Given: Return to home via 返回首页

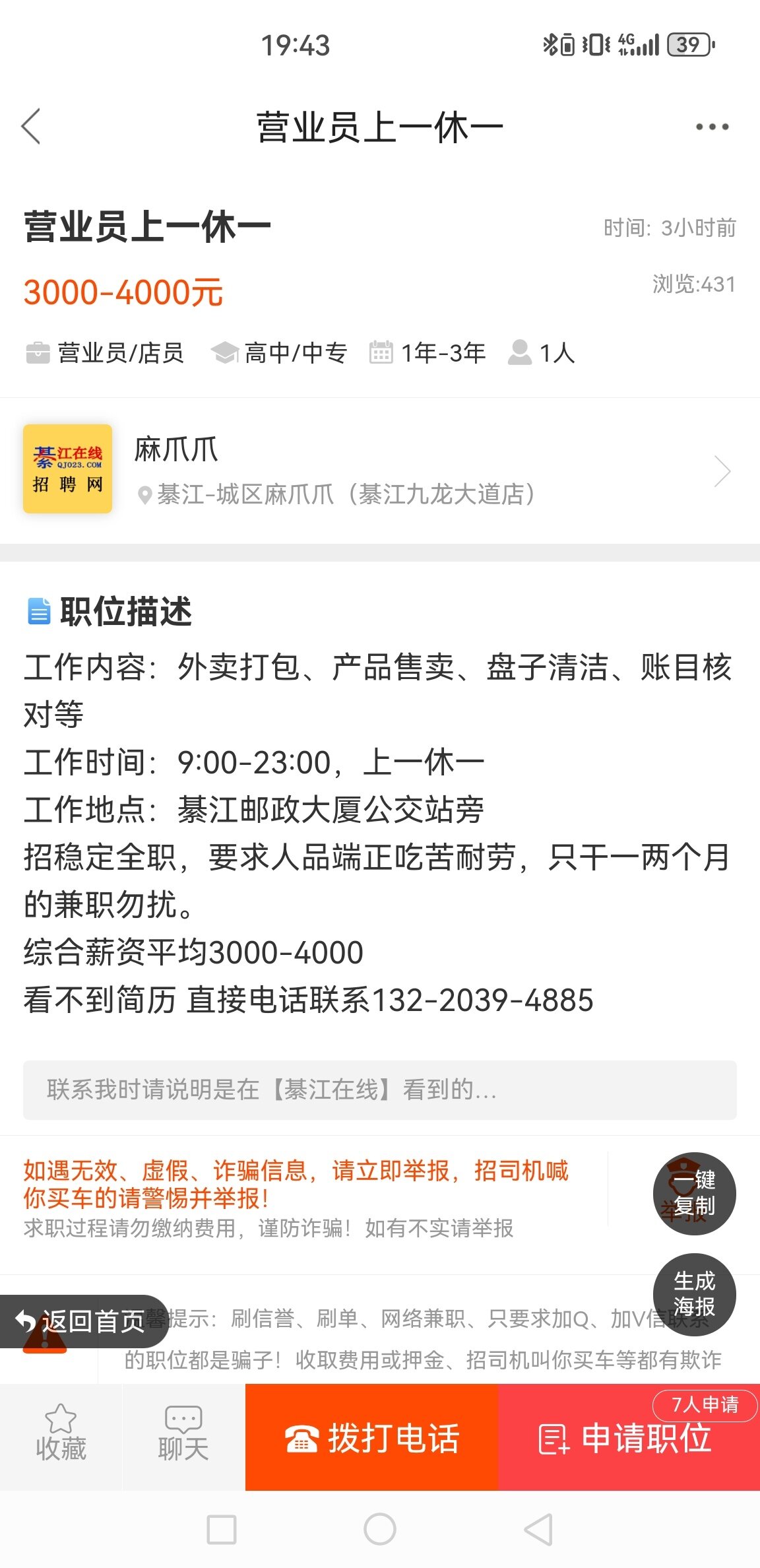Looking at the screenshot, I should pyautogui.click(x=84, y=1321).
